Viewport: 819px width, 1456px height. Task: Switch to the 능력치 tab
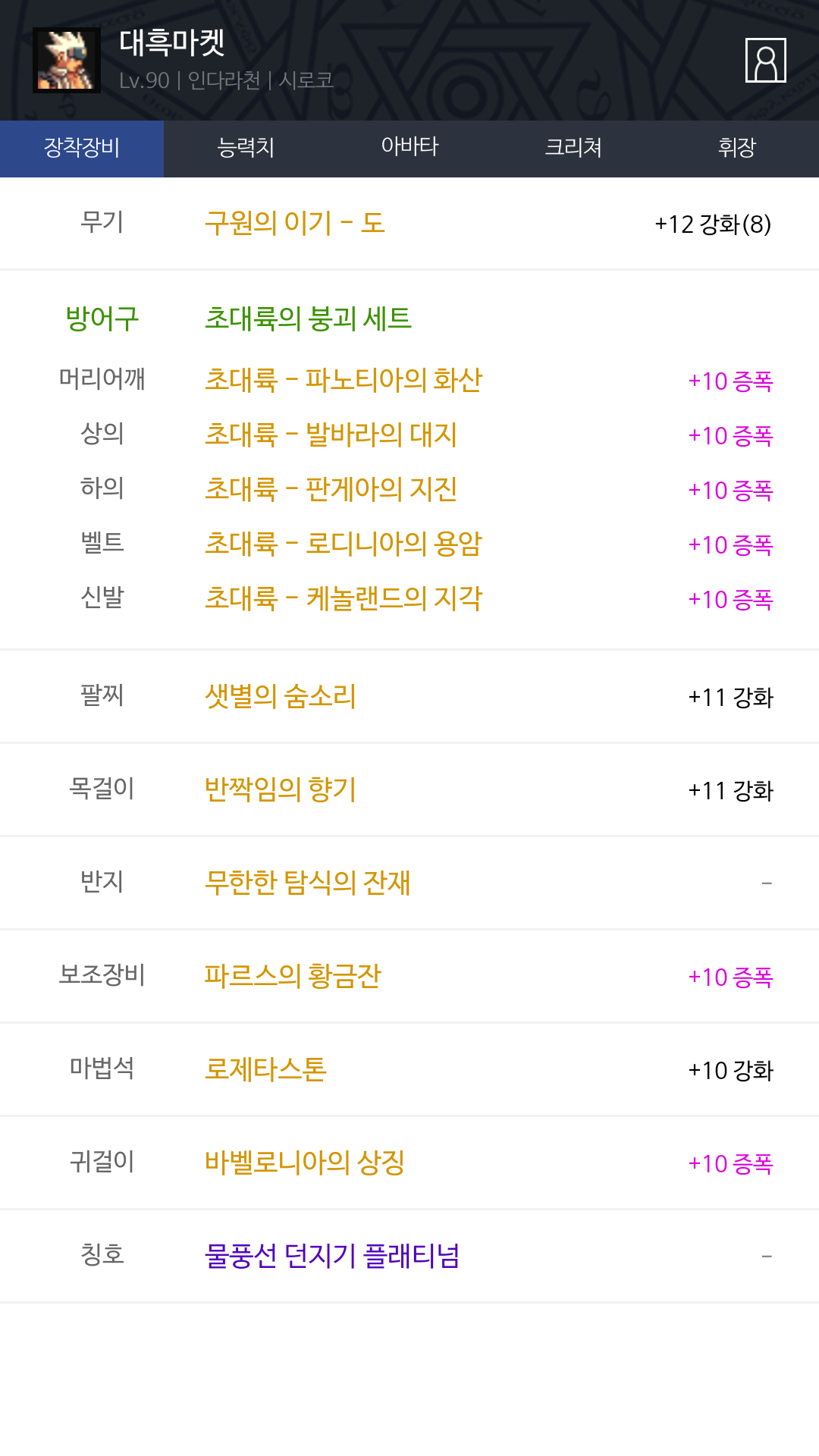coord(246,149)
